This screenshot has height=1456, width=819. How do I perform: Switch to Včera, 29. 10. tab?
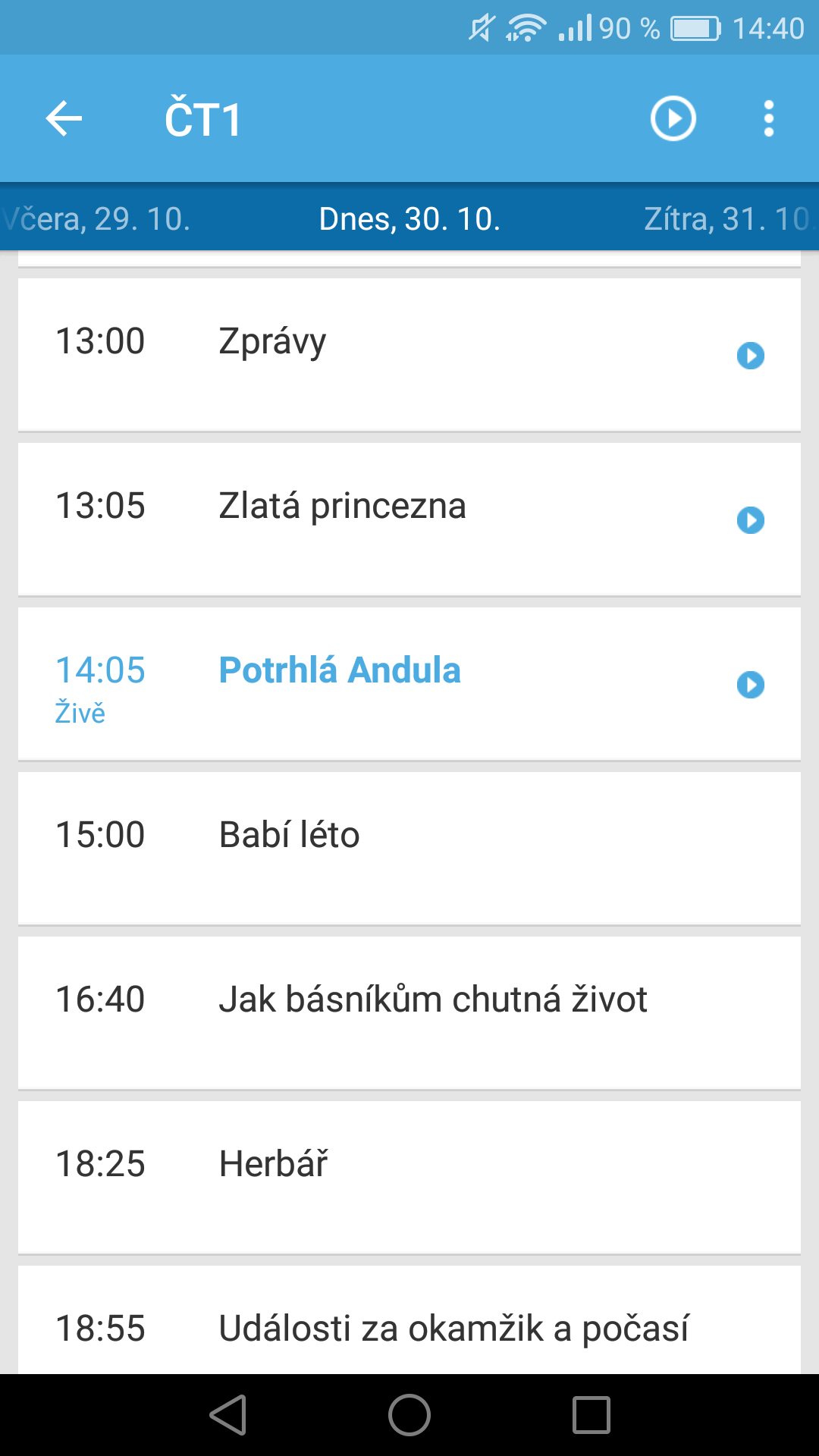tap(96, 219)
